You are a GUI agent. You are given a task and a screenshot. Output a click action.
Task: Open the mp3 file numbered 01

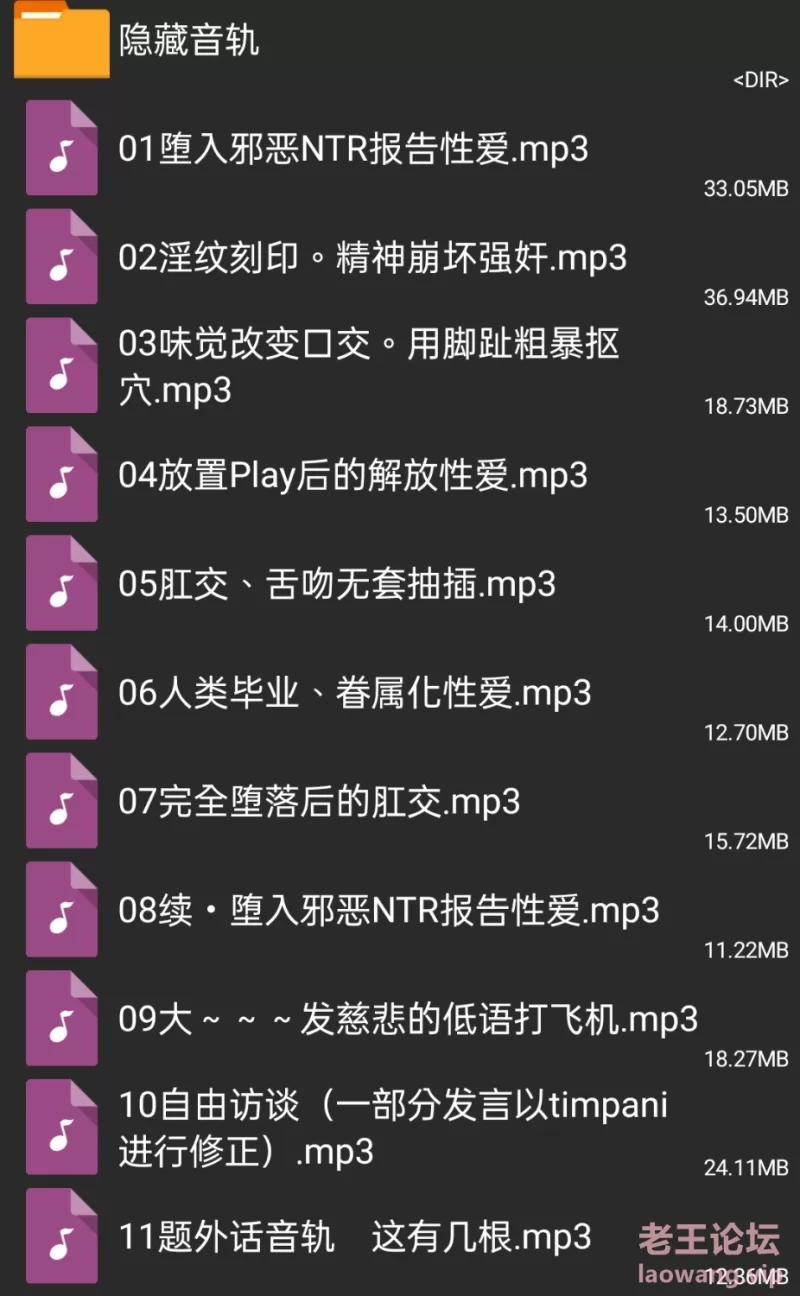pos(400,149)
